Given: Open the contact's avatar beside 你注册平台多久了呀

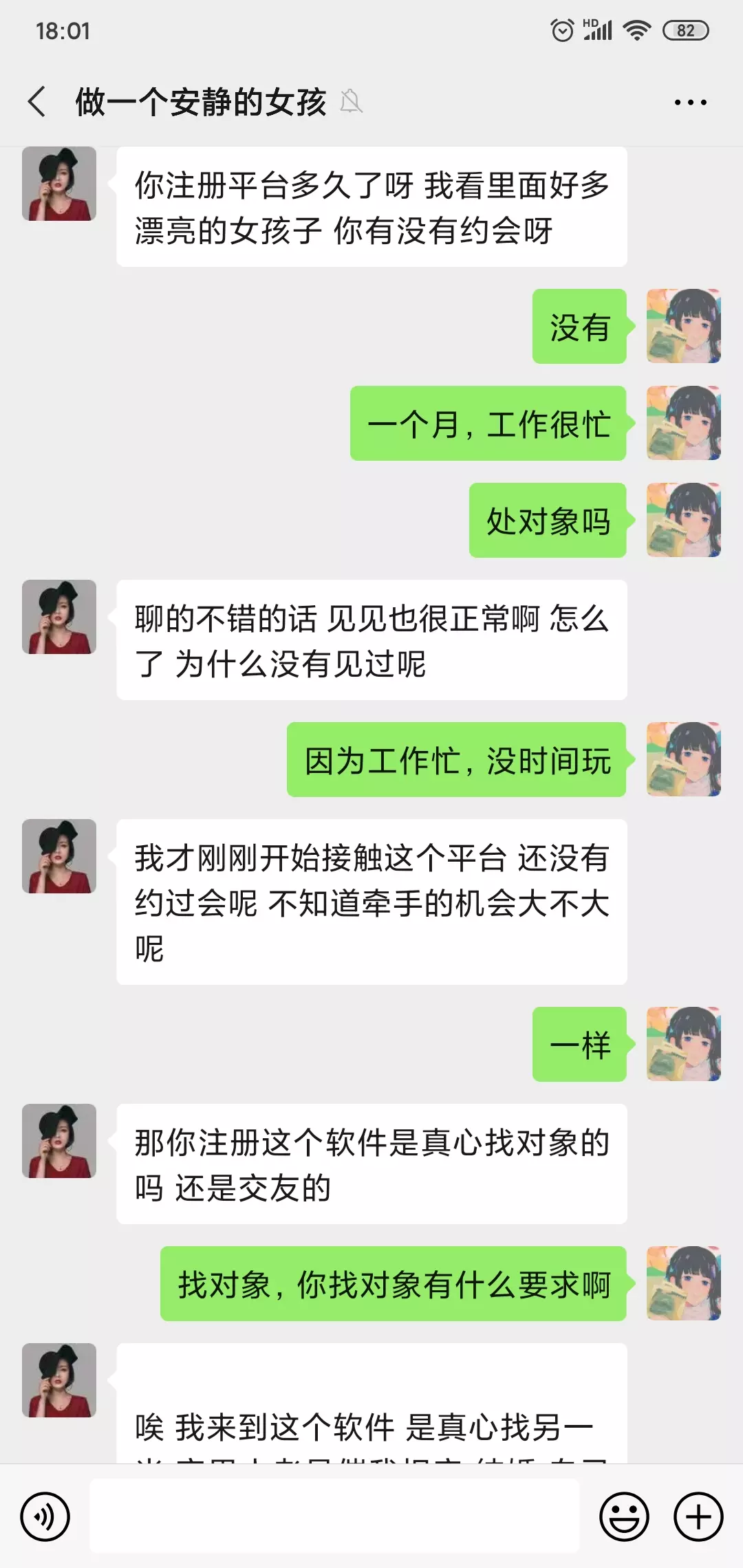Looking at the screenshot, I should coord(59,184).
